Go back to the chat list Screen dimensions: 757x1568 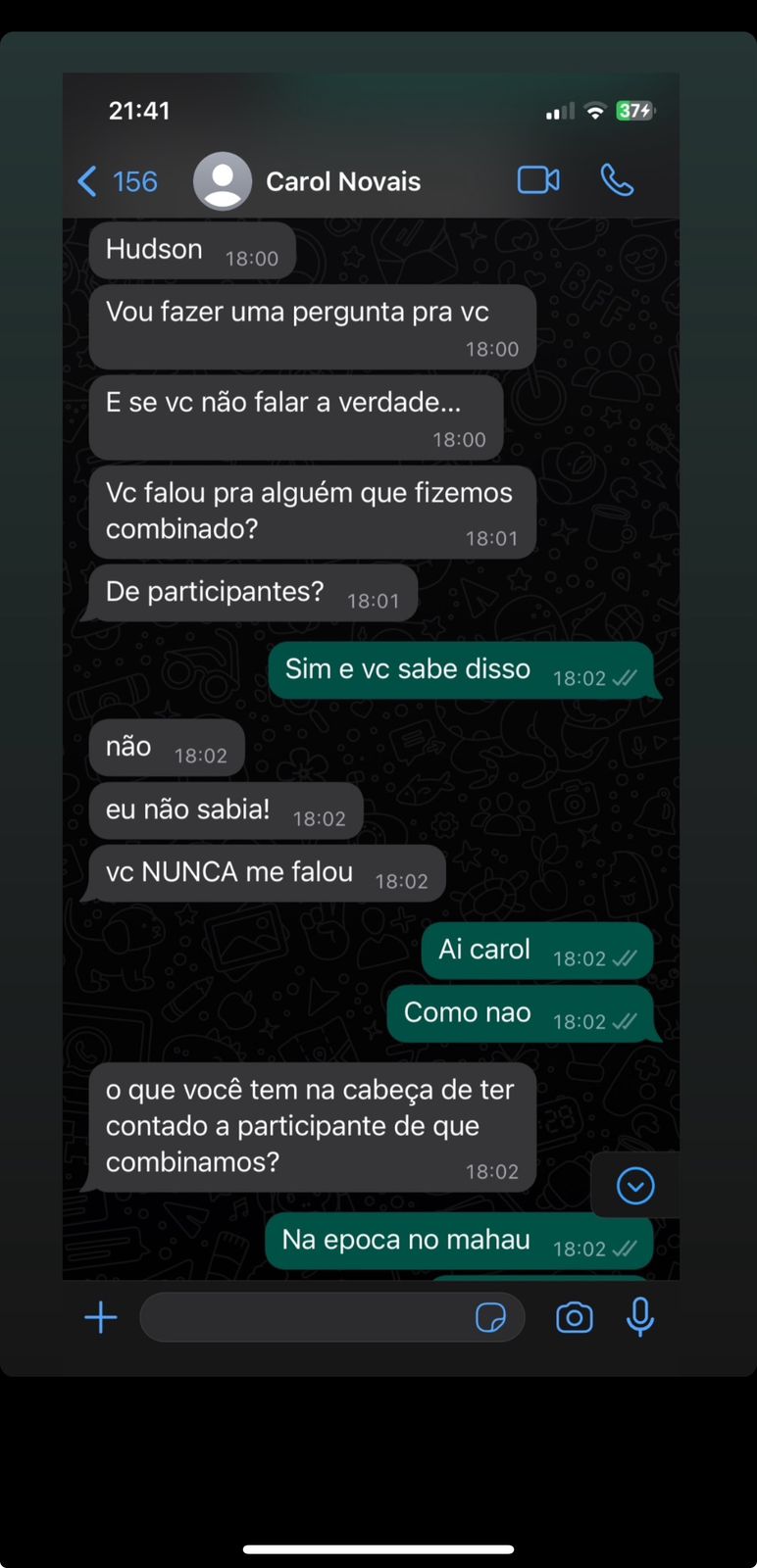(117, 181)
